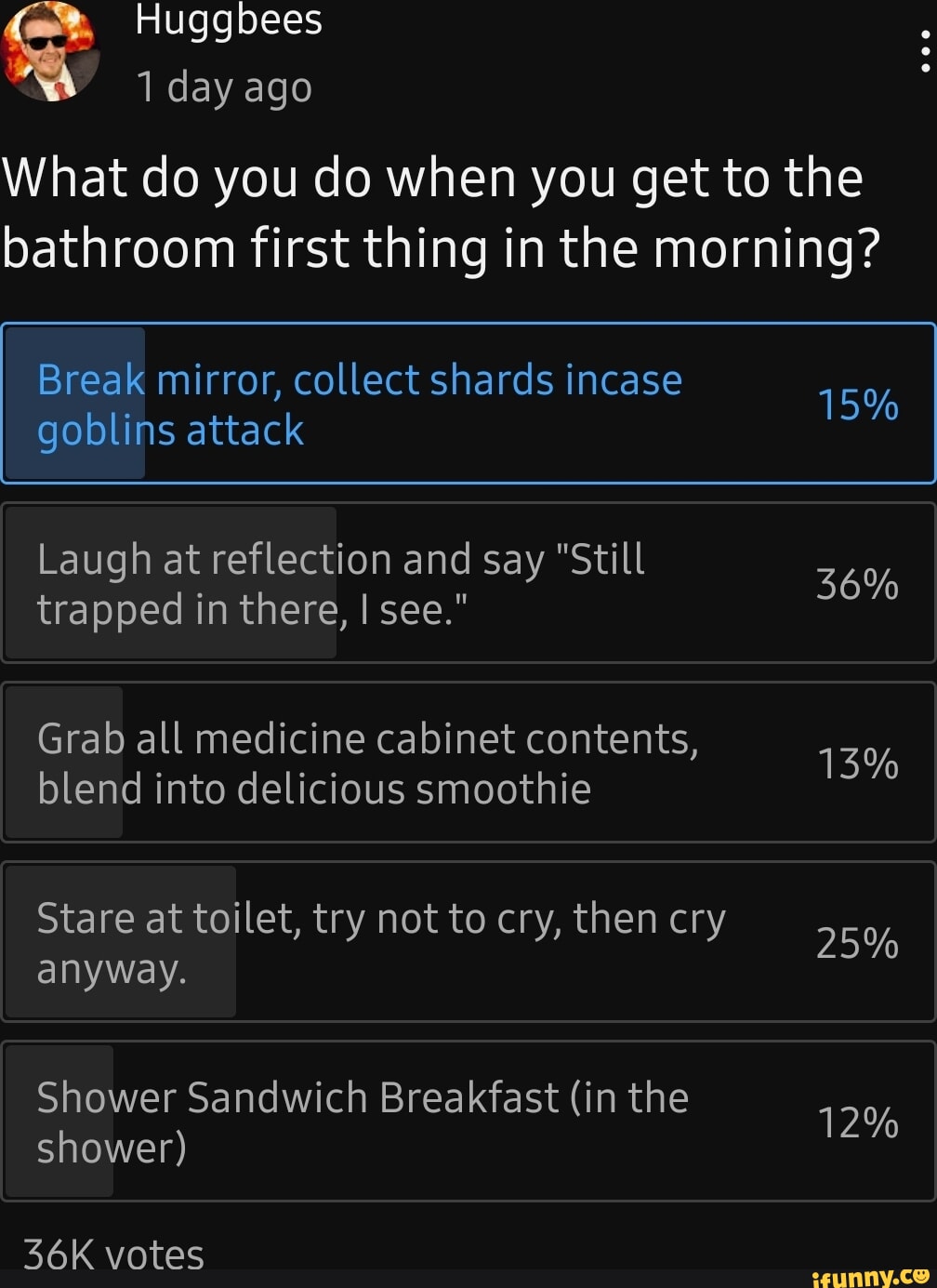The image size is (937, 1288).
Task: Pick the 'Stare at toilet' poll option
Action: (x=468, y=942)
